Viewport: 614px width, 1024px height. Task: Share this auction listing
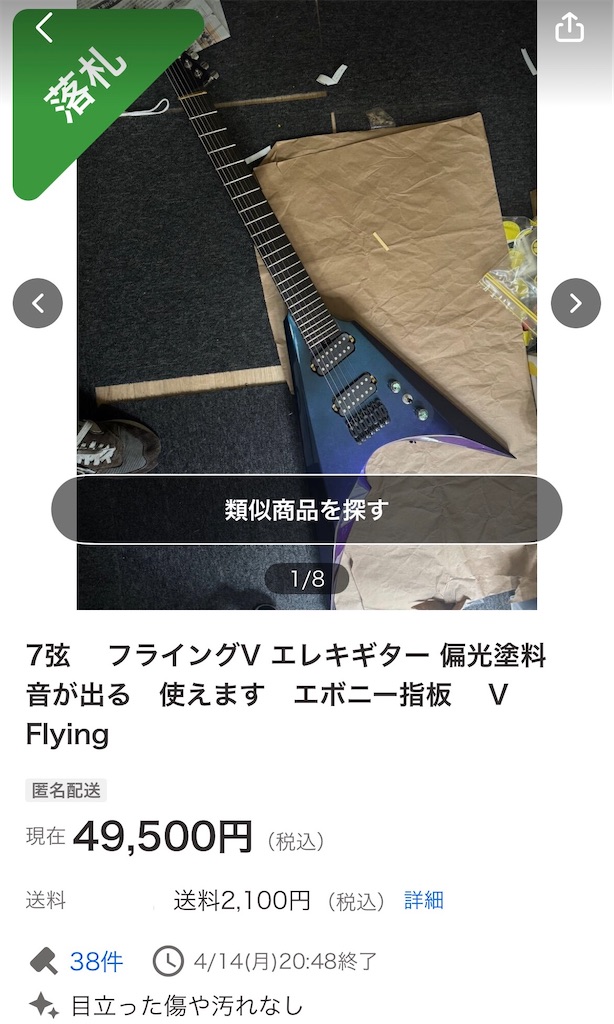pos(569,27)
